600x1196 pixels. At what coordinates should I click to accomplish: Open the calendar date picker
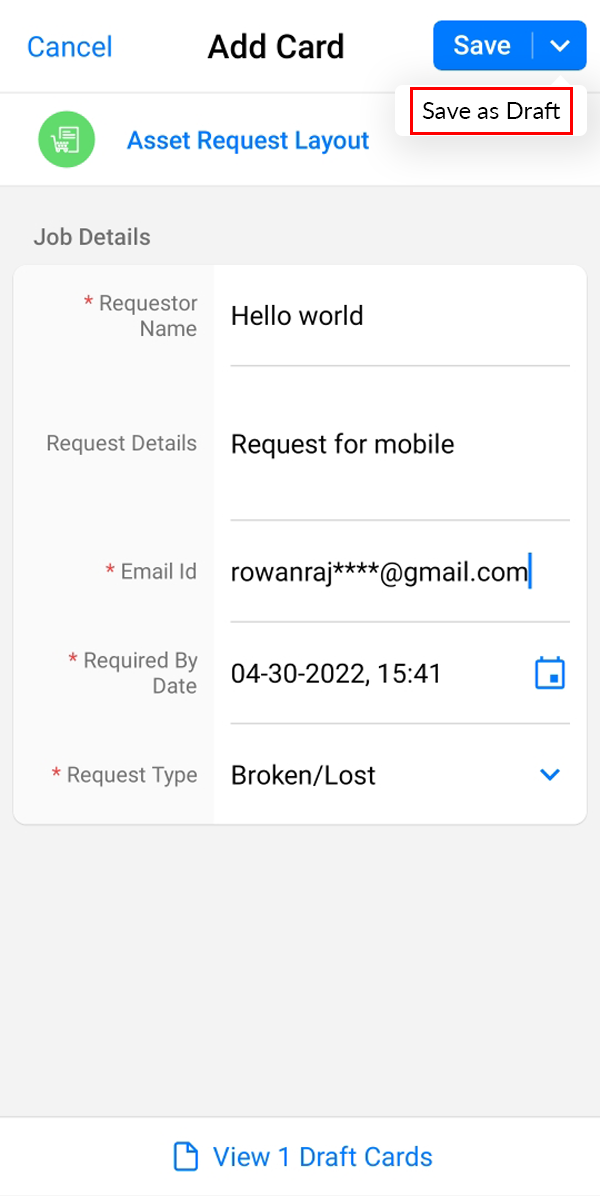tap(550, 673)
